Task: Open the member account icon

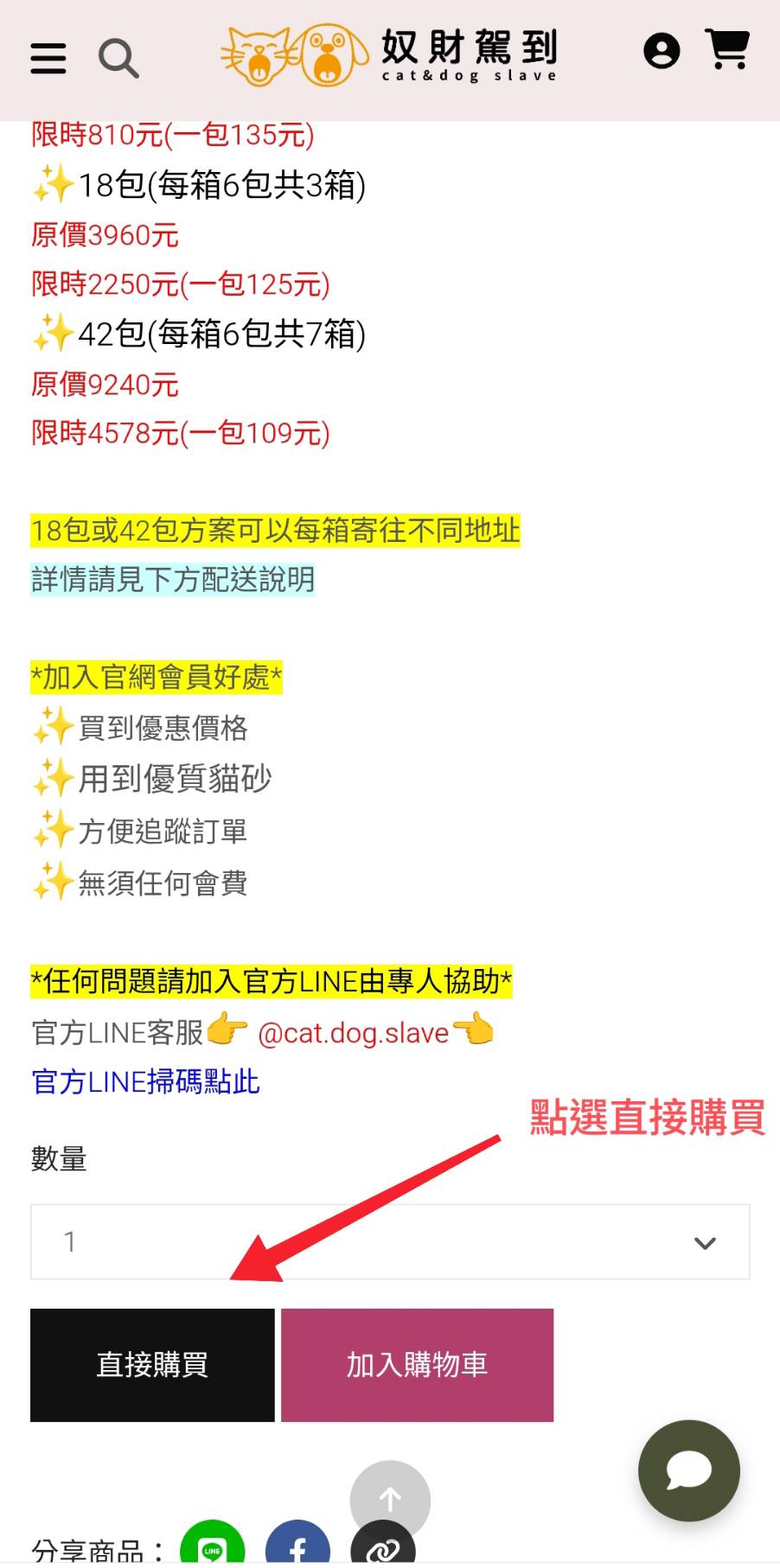Action: 662,51
